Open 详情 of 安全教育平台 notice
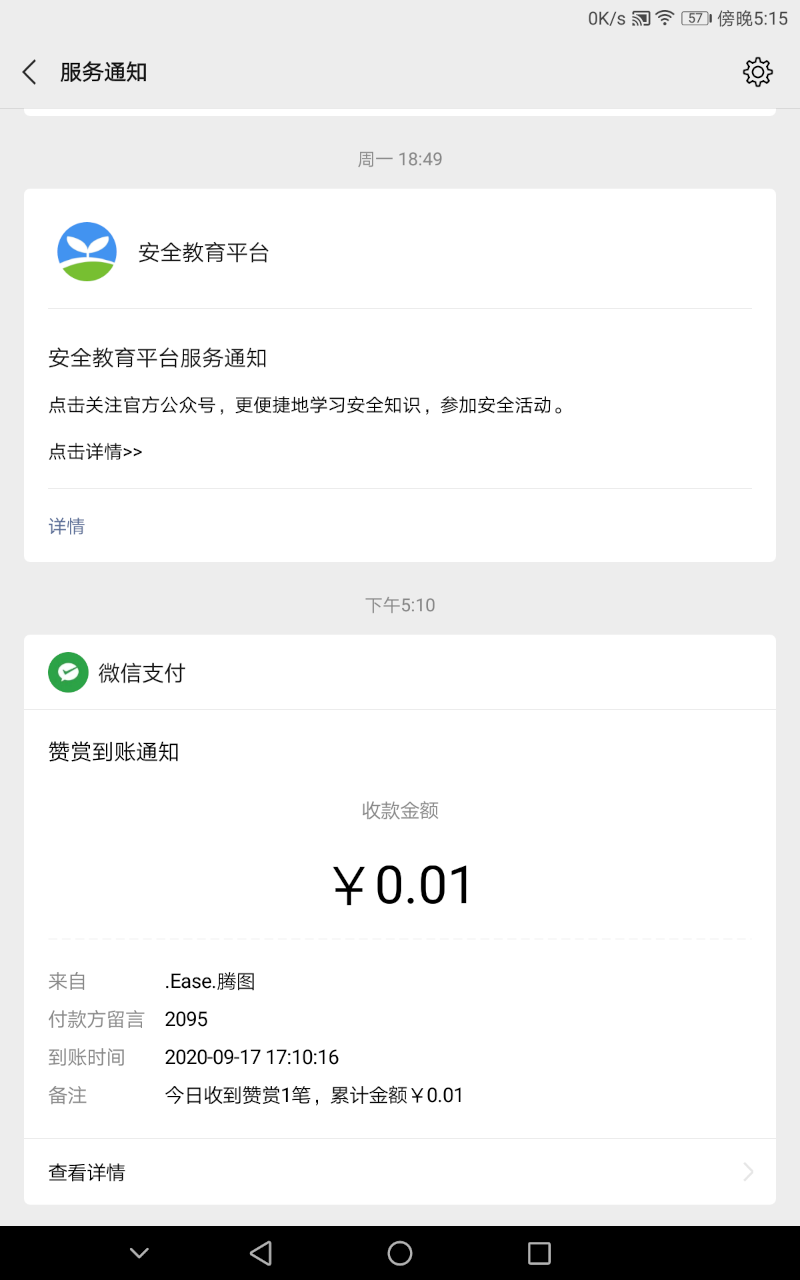800x1280 pixels. coord(67,526)
